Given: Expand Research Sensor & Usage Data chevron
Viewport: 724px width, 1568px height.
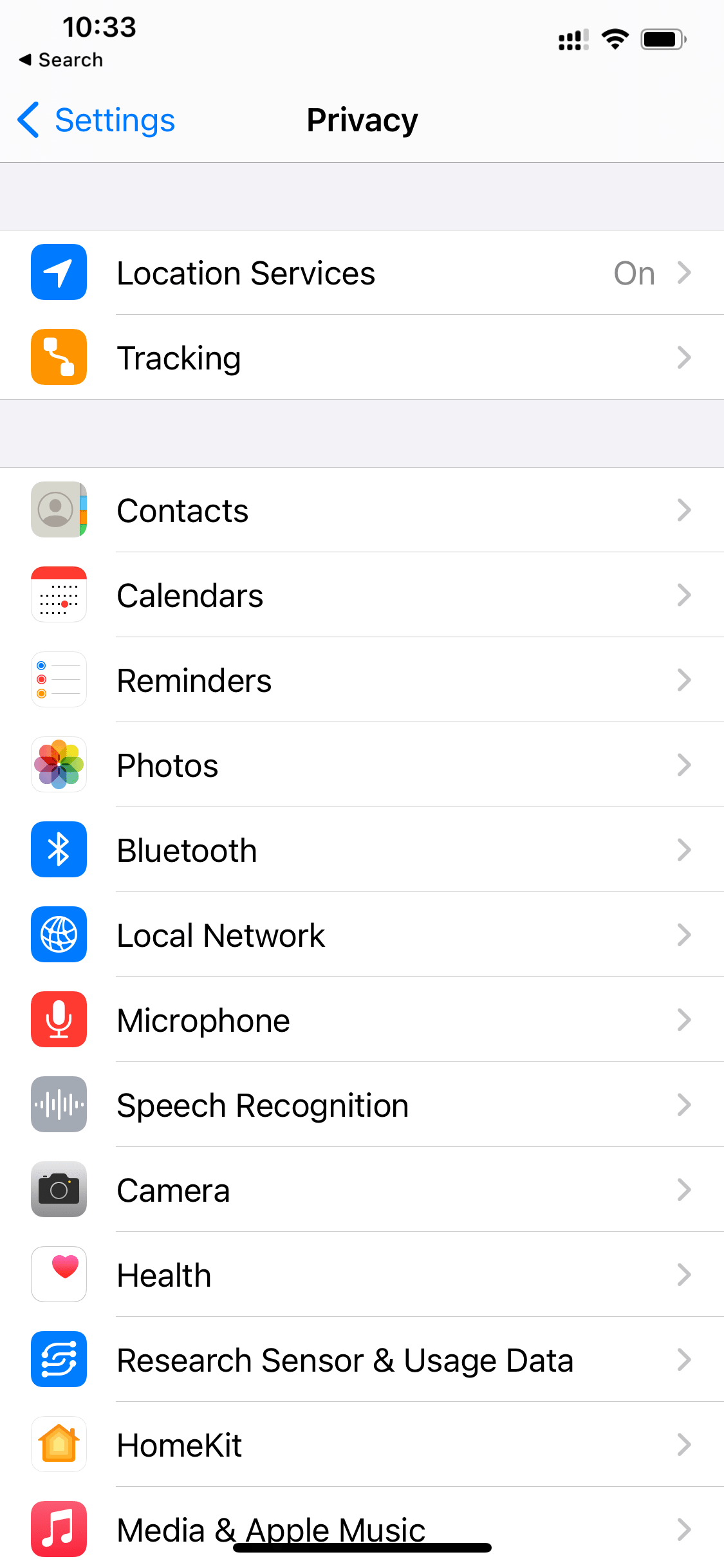Looking at the screenshot, I should point(684,1359).
